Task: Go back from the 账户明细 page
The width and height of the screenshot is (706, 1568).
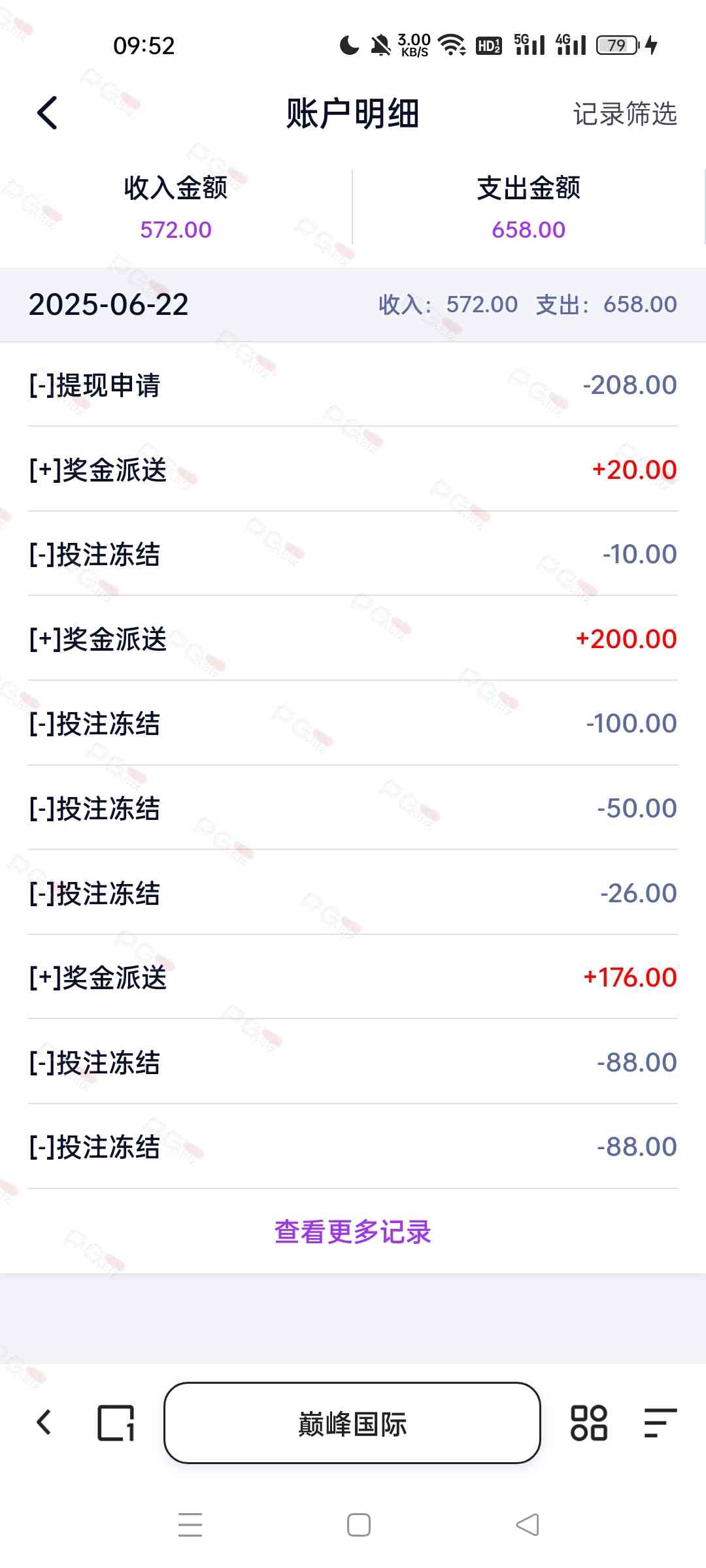Action: click(x=47, y=113)
